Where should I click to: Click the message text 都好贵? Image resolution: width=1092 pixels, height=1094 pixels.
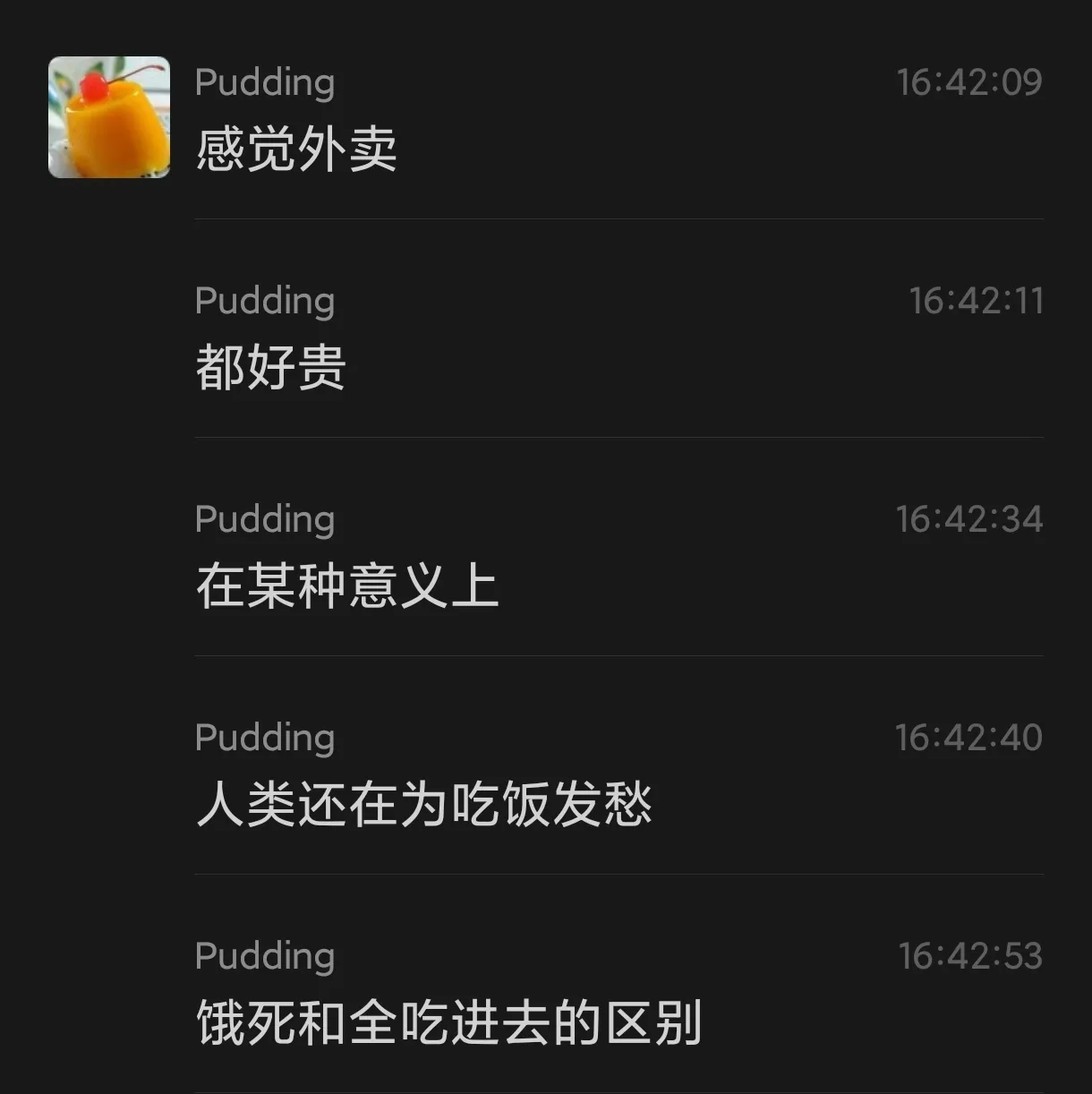(269, 365)
